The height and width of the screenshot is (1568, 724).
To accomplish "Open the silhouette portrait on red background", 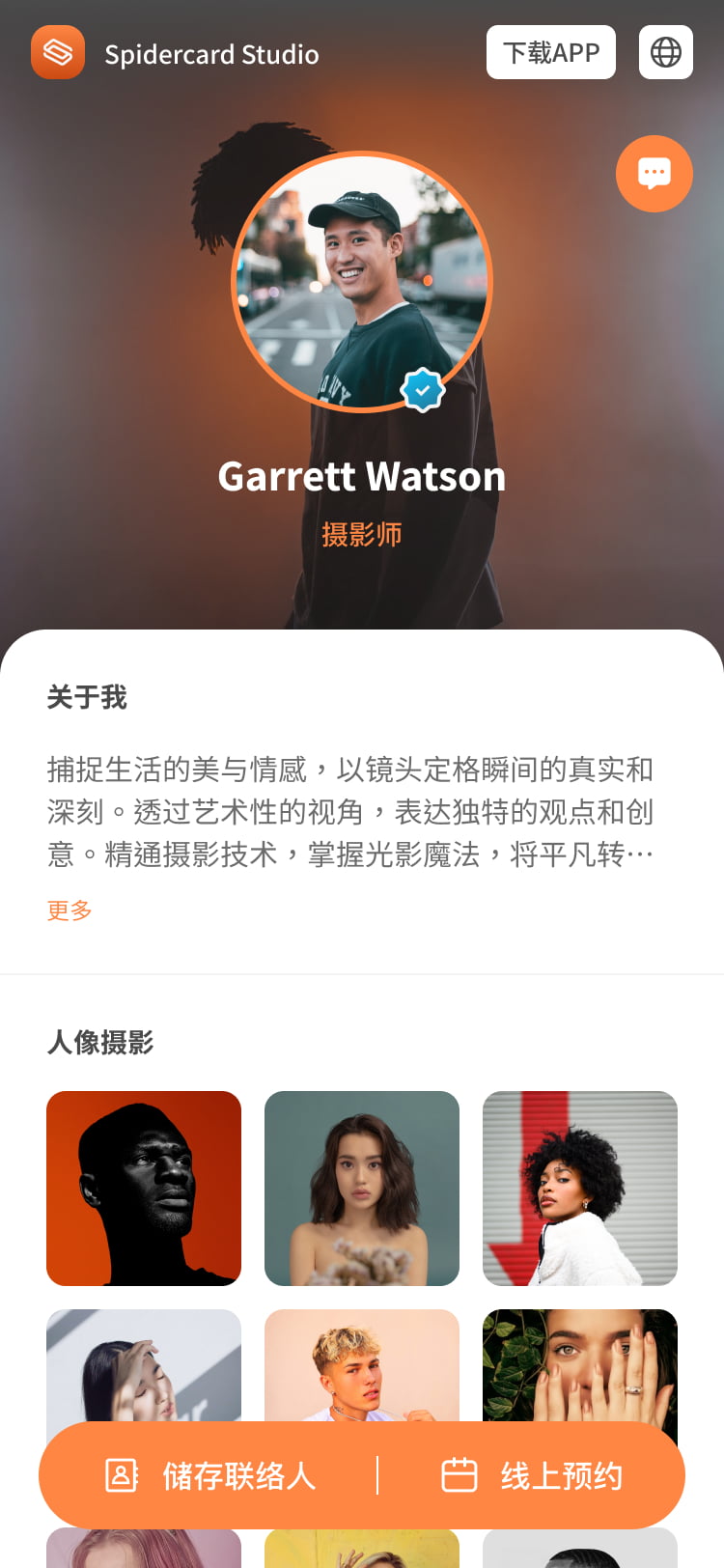I will coord(144,1188).
